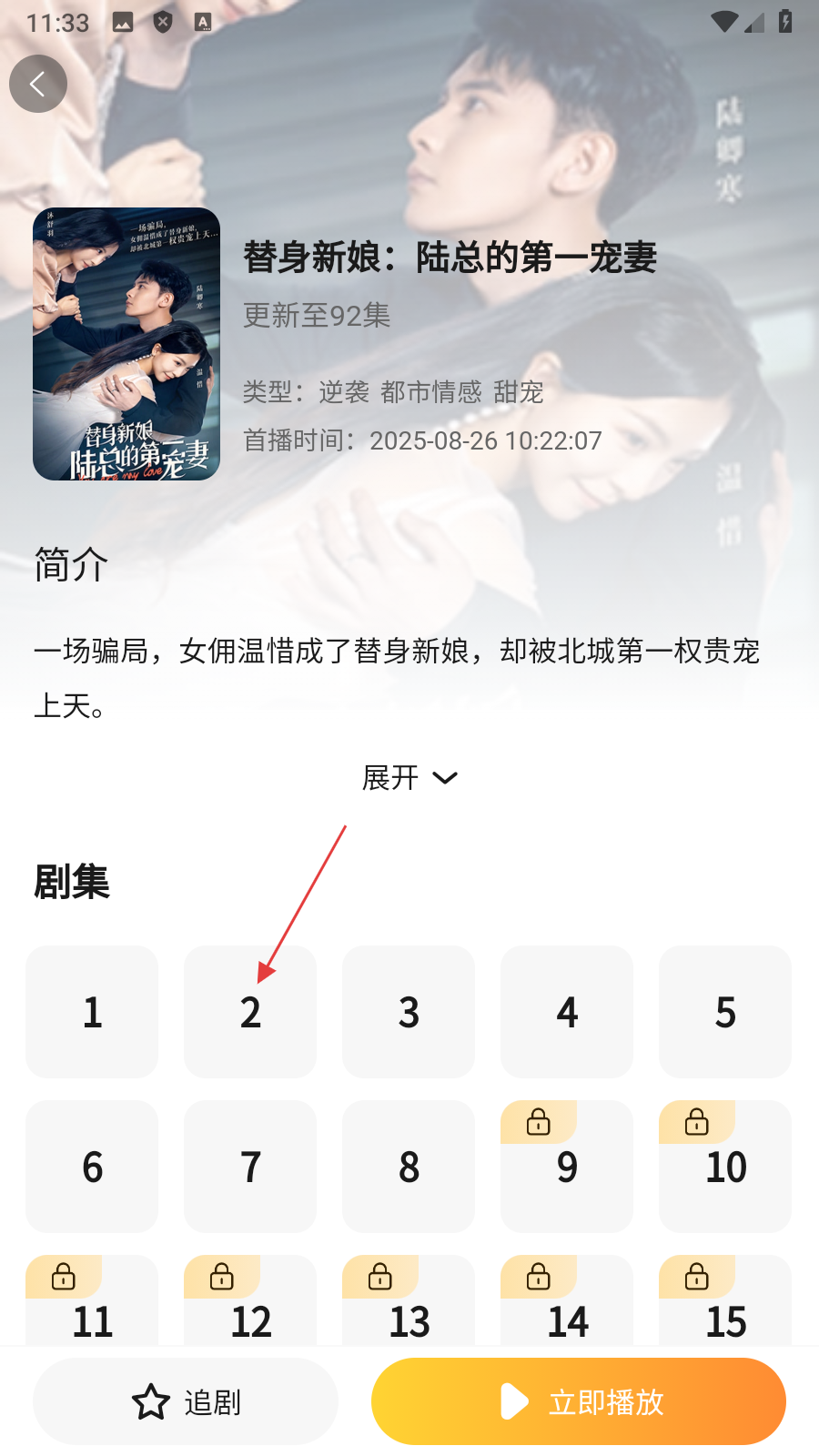This screenshot has height=1456, width=819.
Task: Select locked episode 12
Action: coord(250,1310)
